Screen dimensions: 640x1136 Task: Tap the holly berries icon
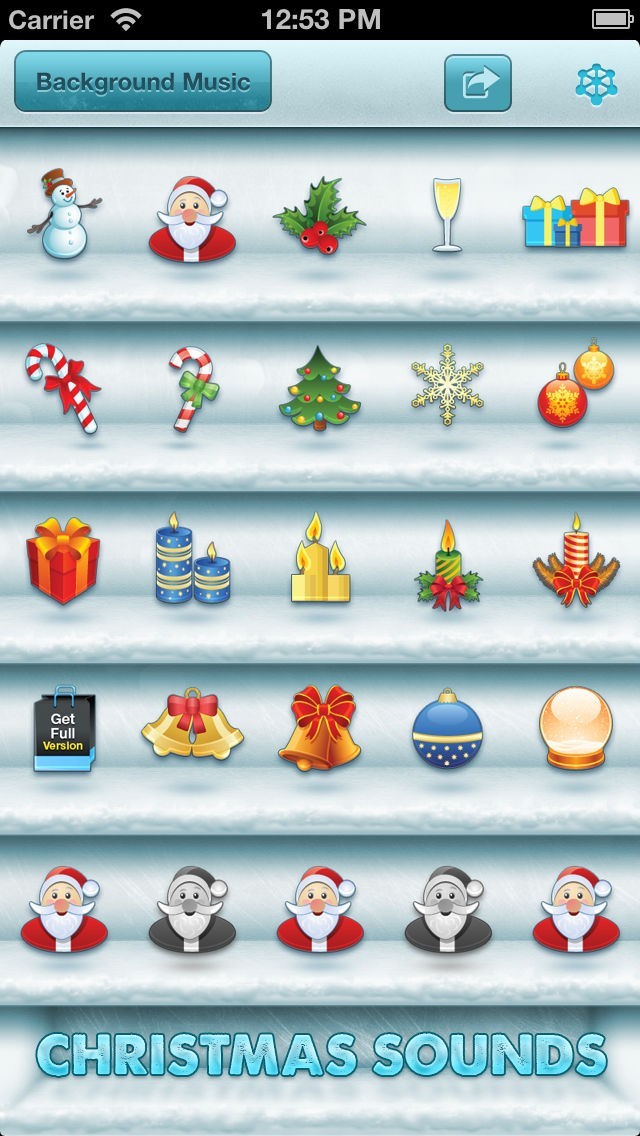[x=318, y=215]
